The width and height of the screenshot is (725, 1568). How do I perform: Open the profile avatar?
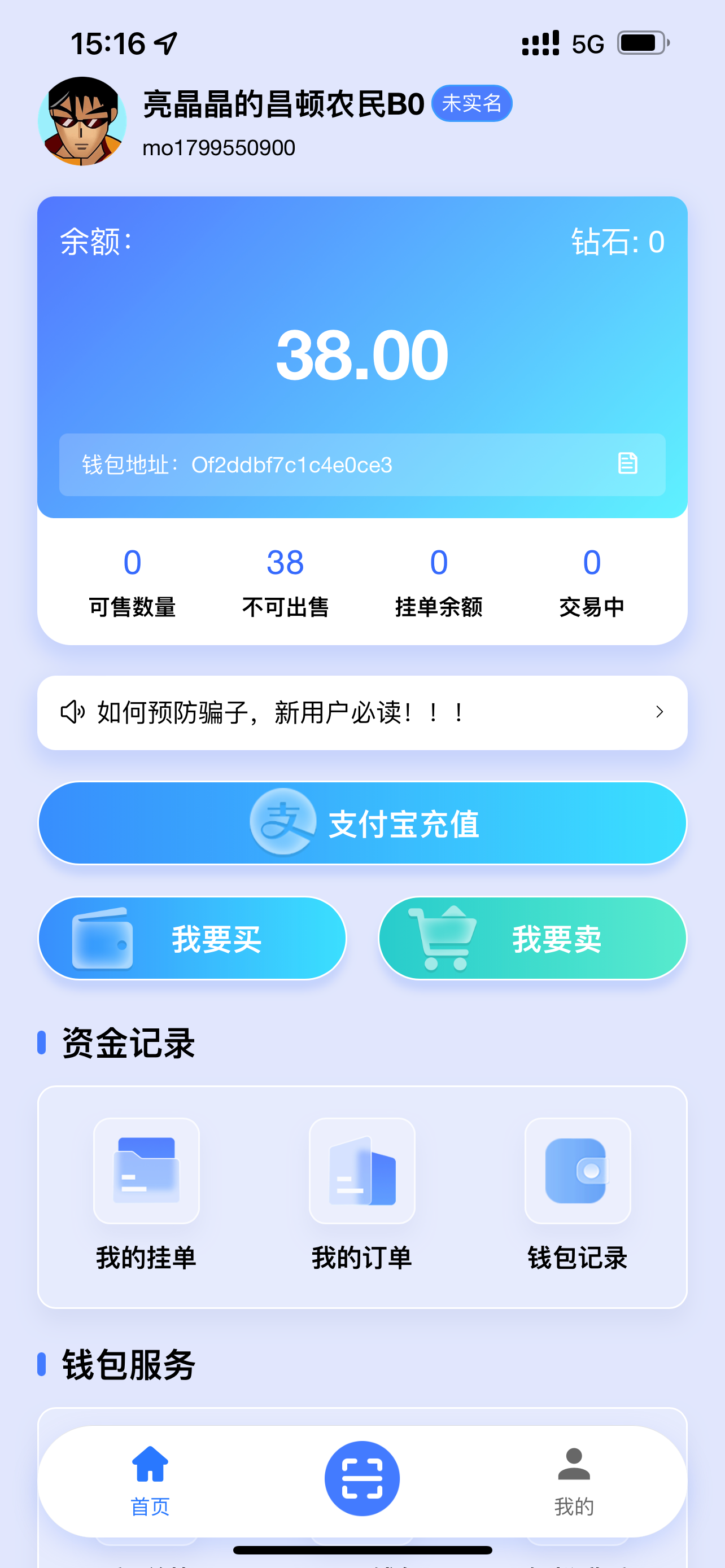click(82, 121)
